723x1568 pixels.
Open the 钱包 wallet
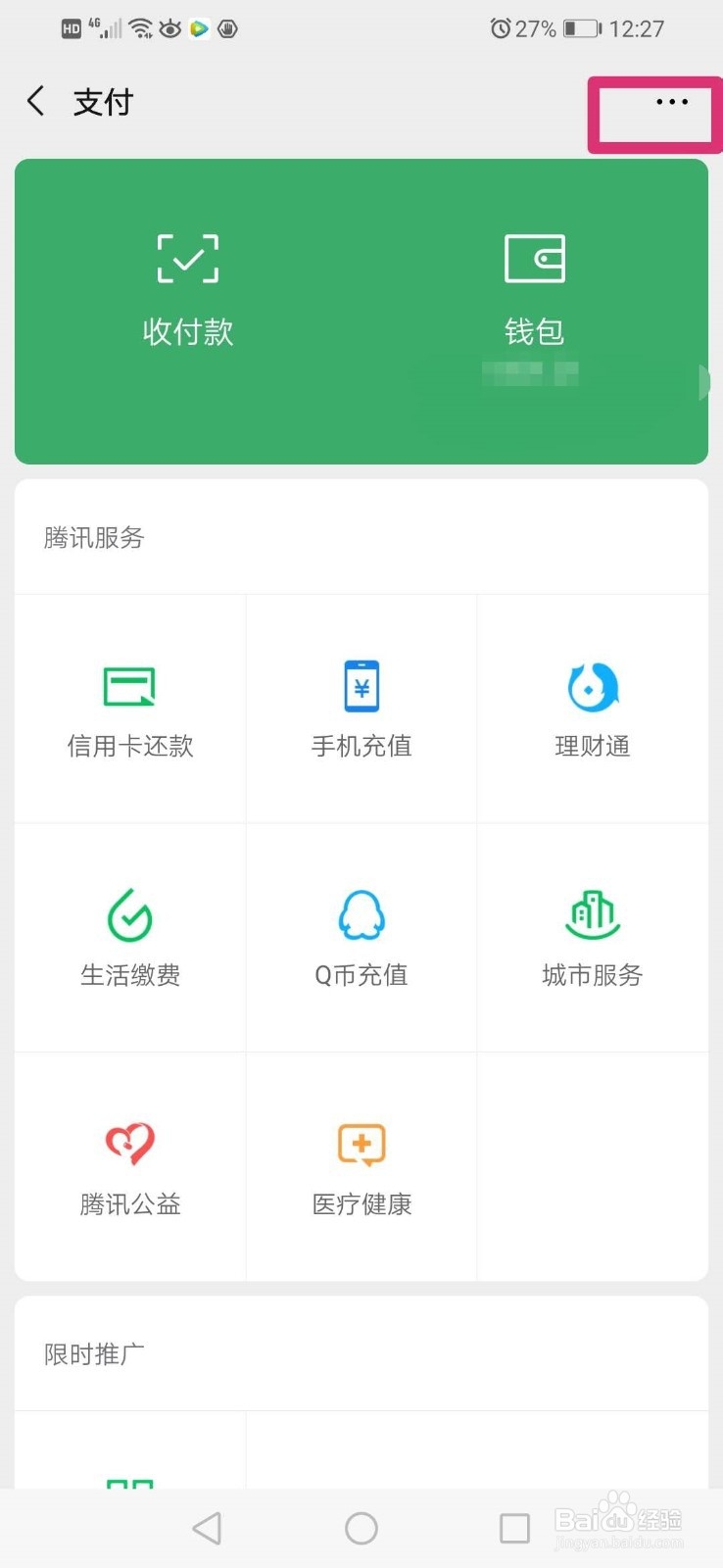(534, 290)
